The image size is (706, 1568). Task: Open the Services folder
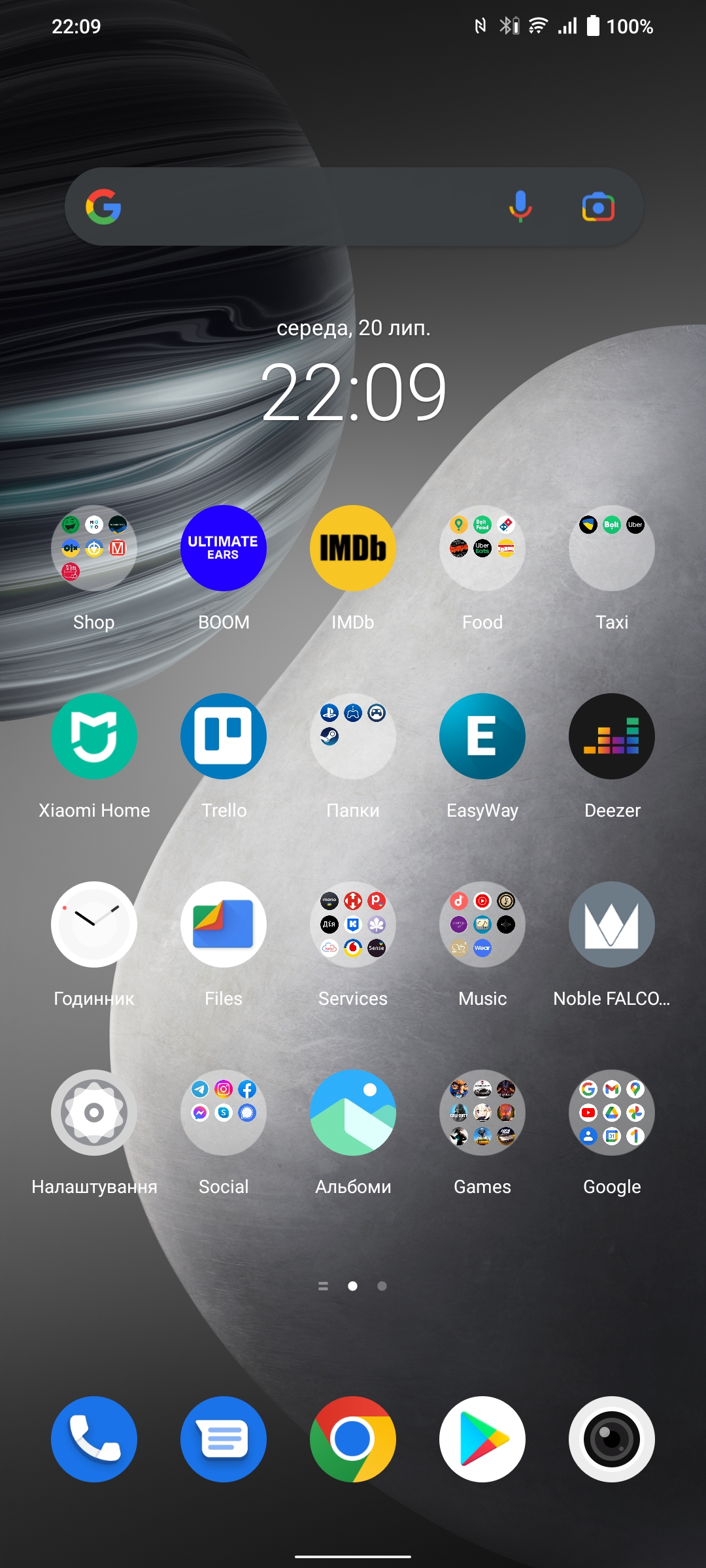tap(353, 924)
